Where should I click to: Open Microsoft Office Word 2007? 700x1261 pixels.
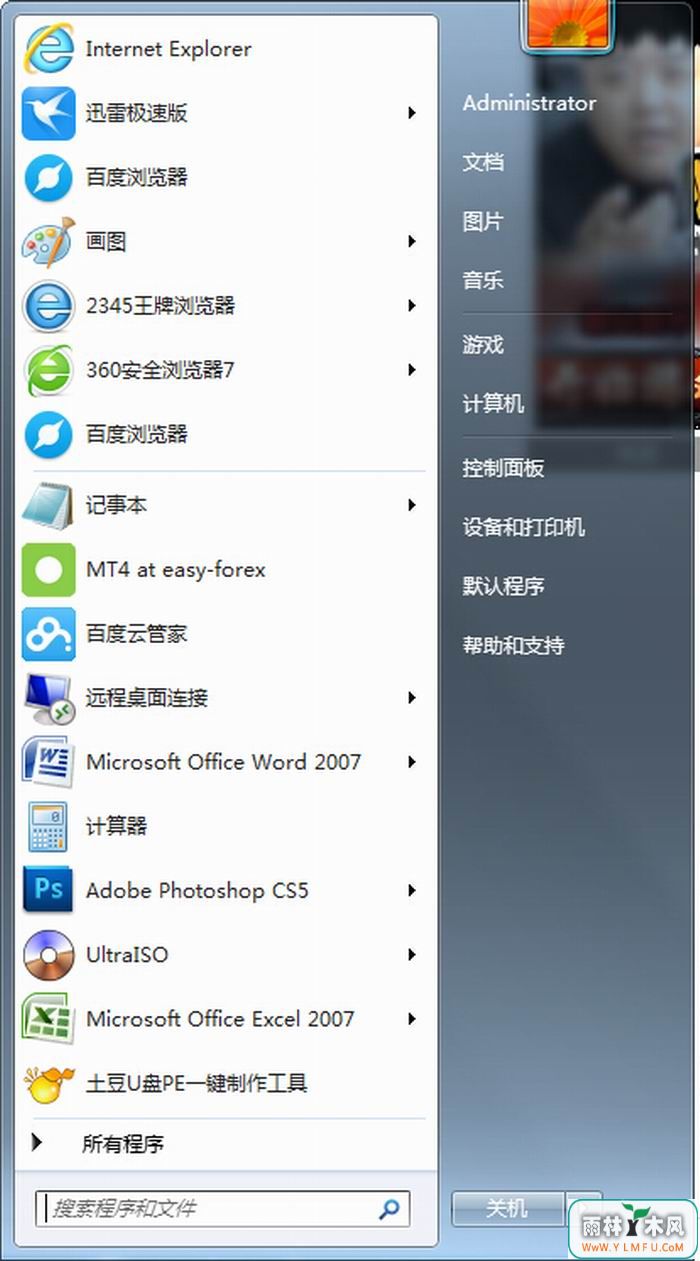[x=222, y=762]
